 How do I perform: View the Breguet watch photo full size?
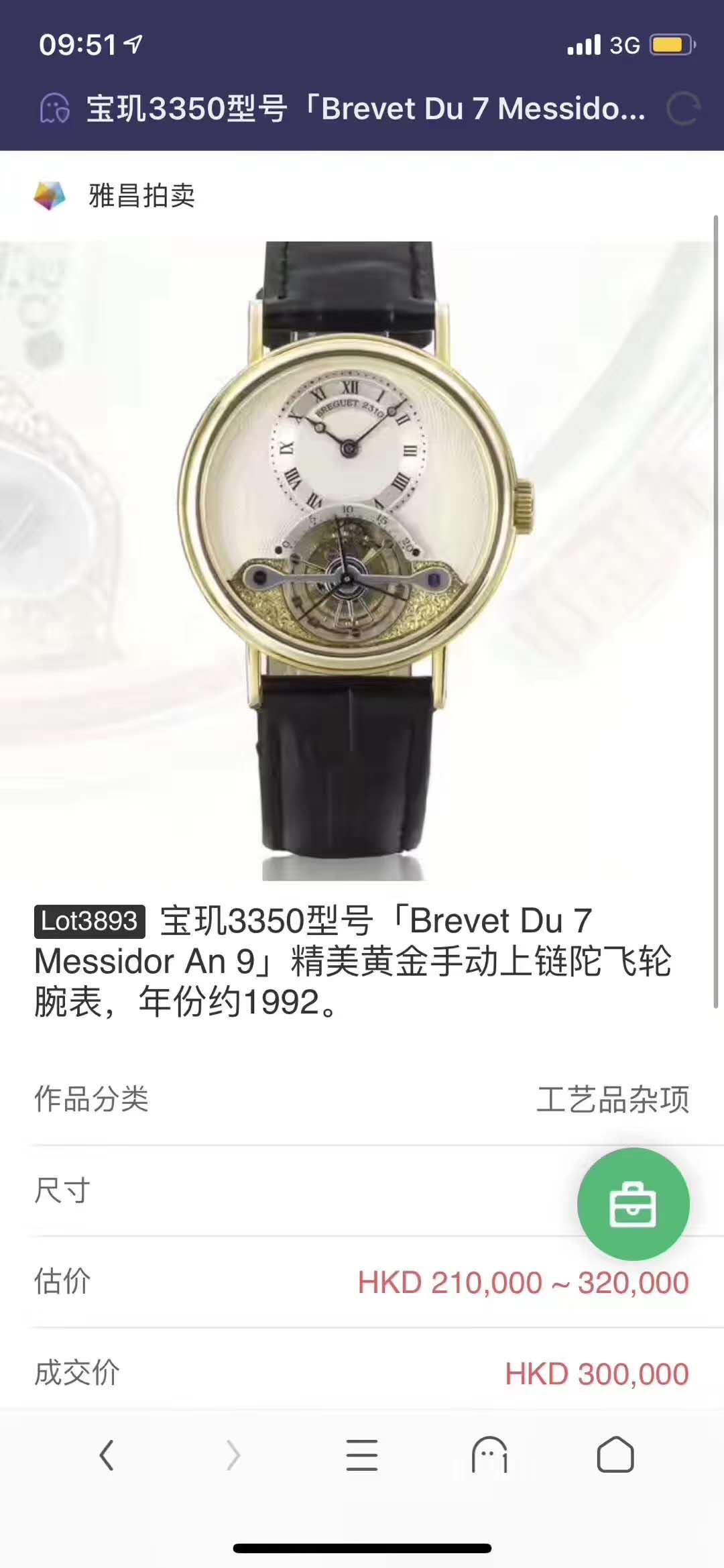(355, 561)
